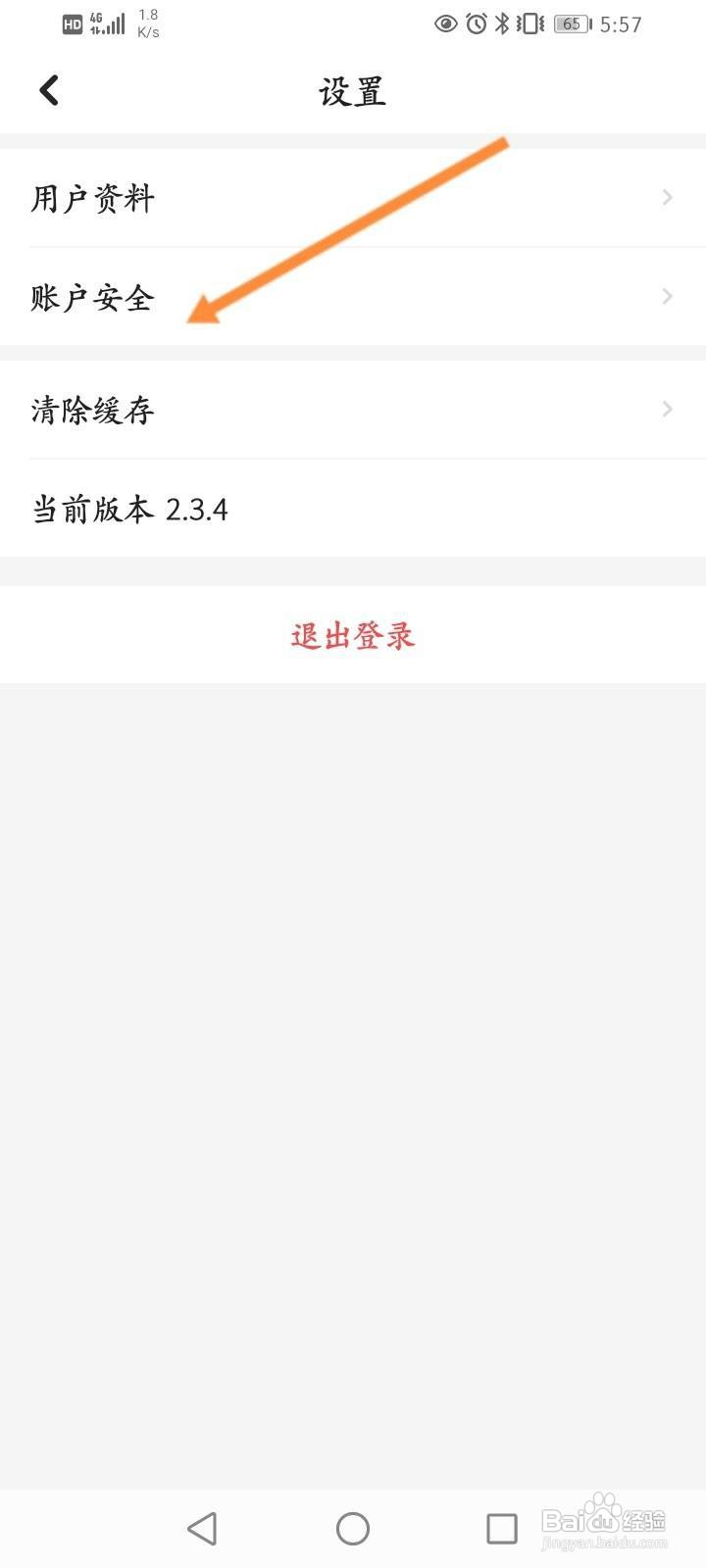Expand the 用户资料 row via its chevron
Screen dimensions: 706x1568
pyautogui.click(x=668, y=197)
